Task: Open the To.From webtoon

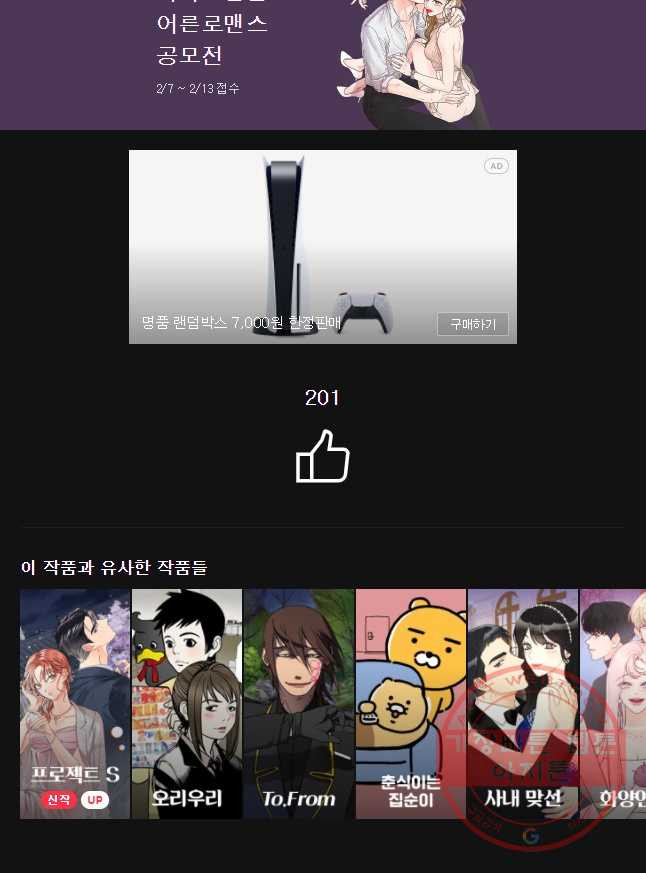Action: coord(299,703)
